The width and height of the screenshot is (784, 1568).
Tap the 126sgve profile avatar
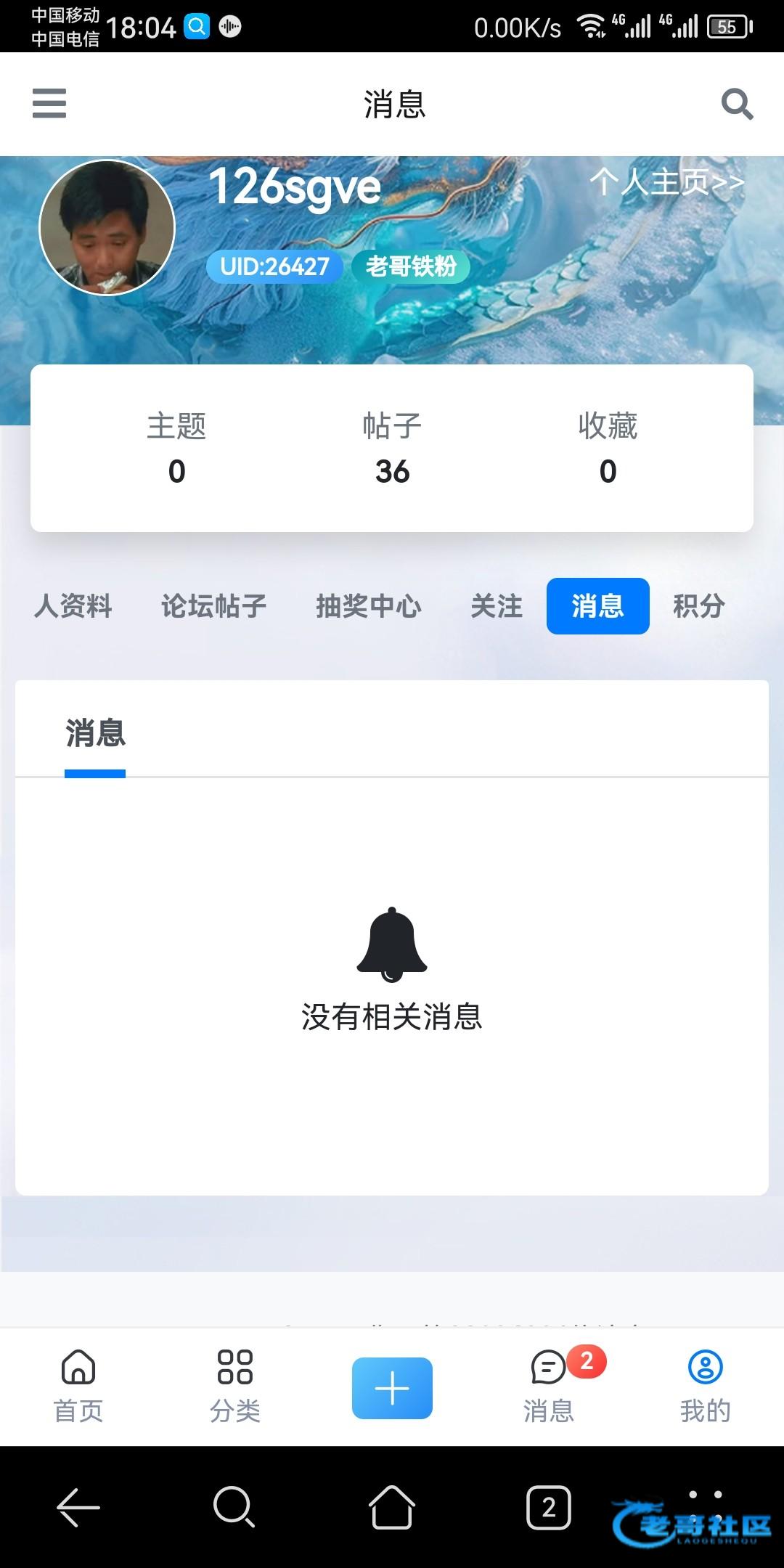pyautogui.click(x=107, y=228)
